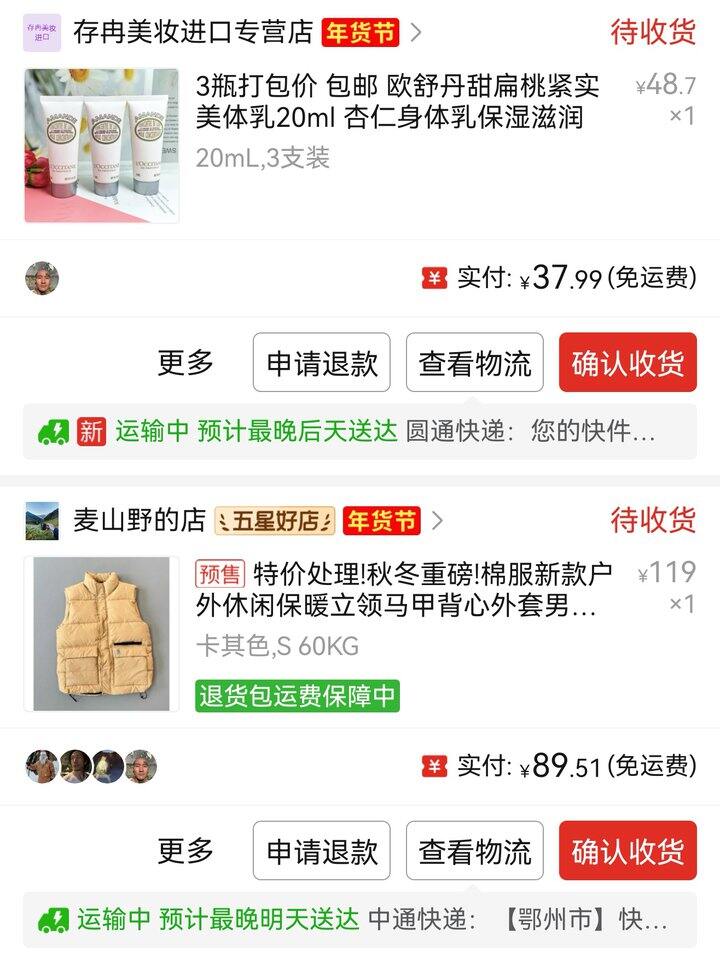Visit the 麦山野的店 shop page

click(x=139, y=521)
